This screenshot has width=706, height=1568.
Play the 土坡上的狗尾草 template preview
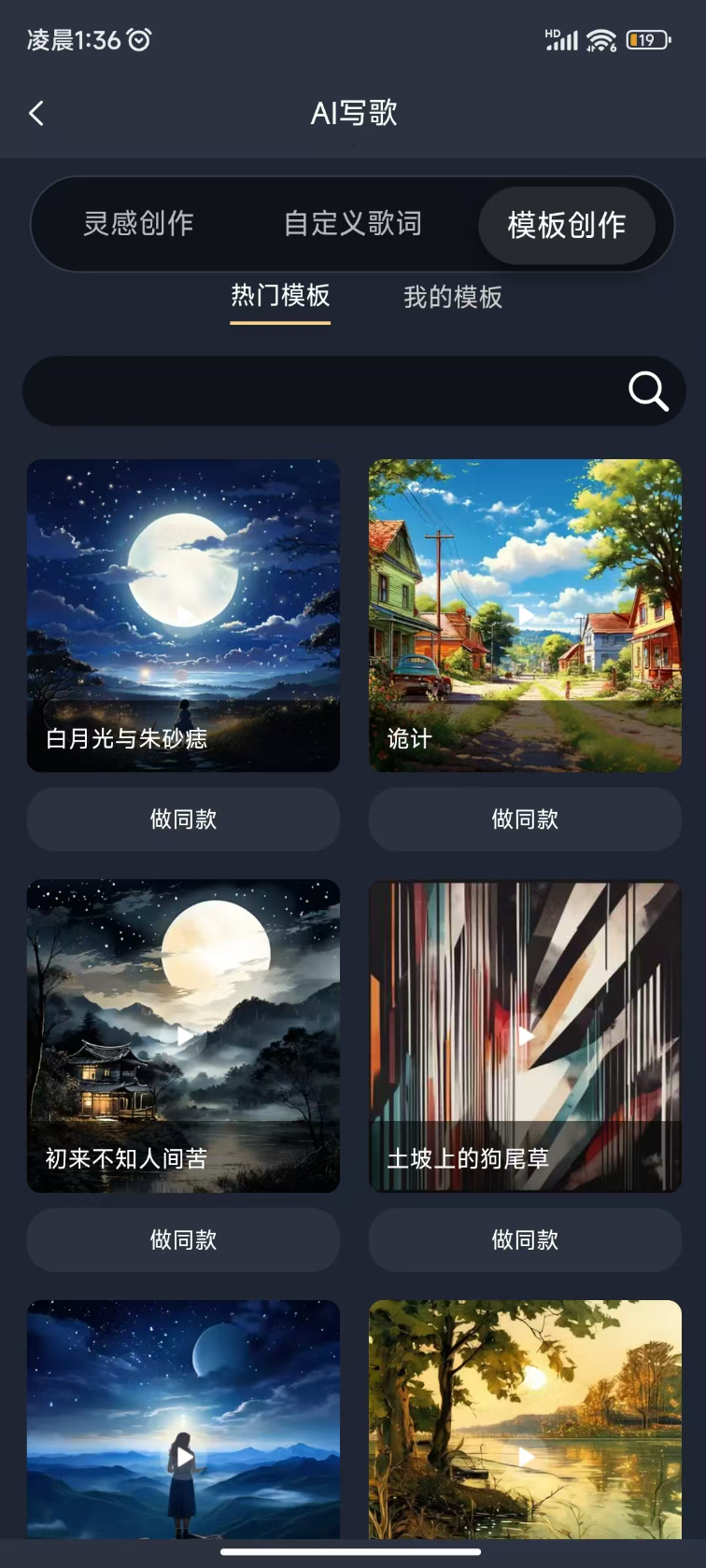coord(525,1036)
